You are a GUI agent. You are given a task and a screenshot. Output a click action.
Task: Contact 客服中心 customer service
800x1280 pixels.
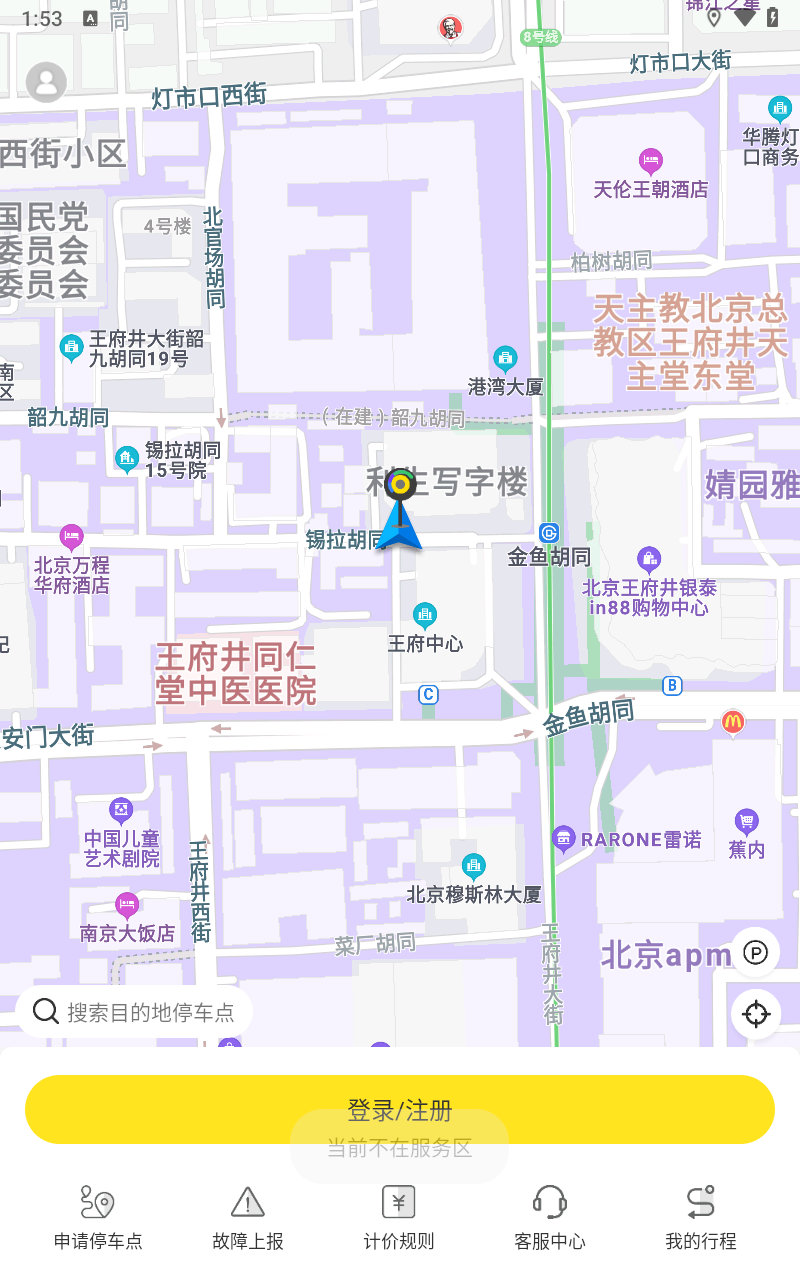(550, 1216)
